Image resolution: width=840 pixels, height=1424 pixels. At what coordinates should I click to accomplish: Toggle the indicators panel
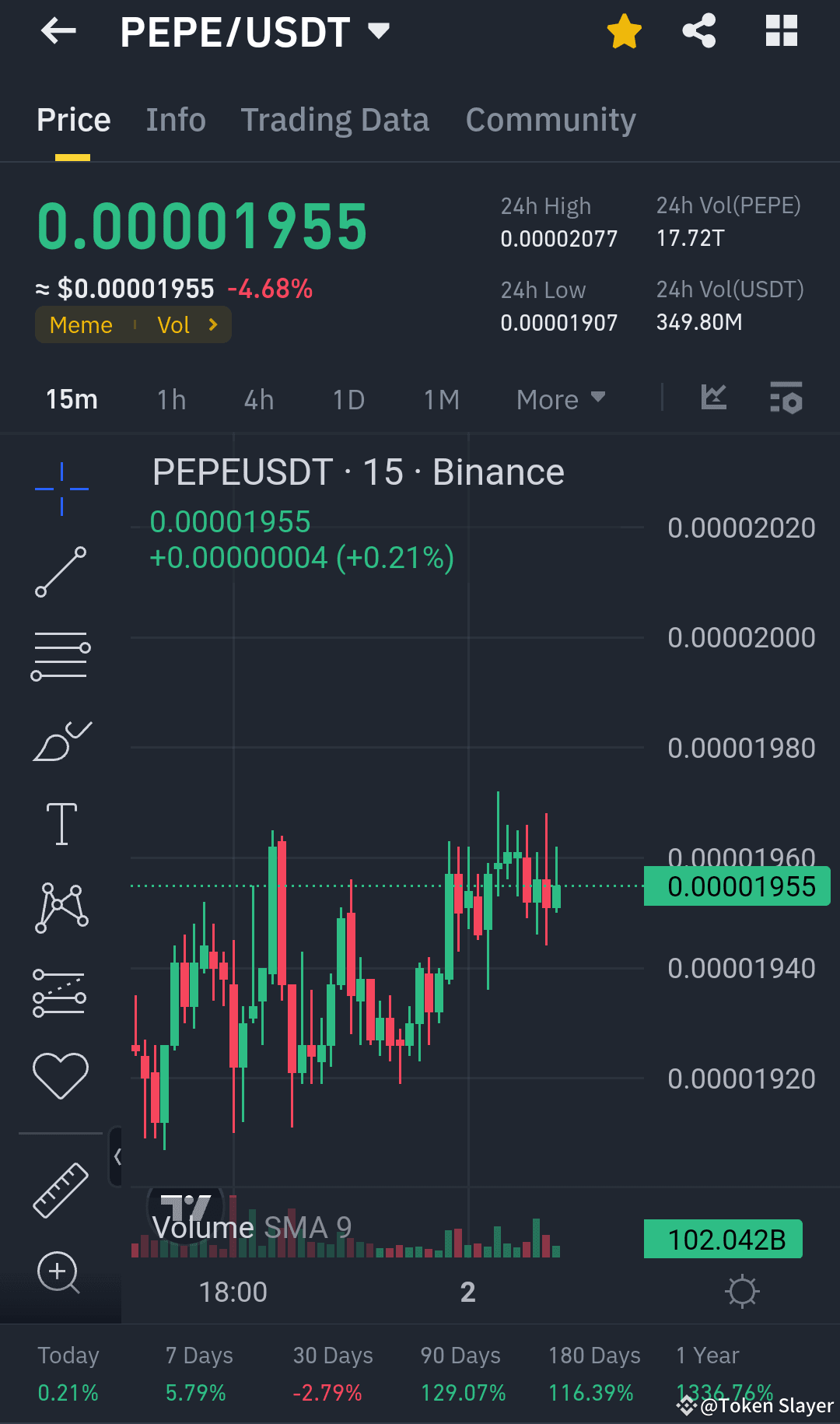[x=713, y=398]
